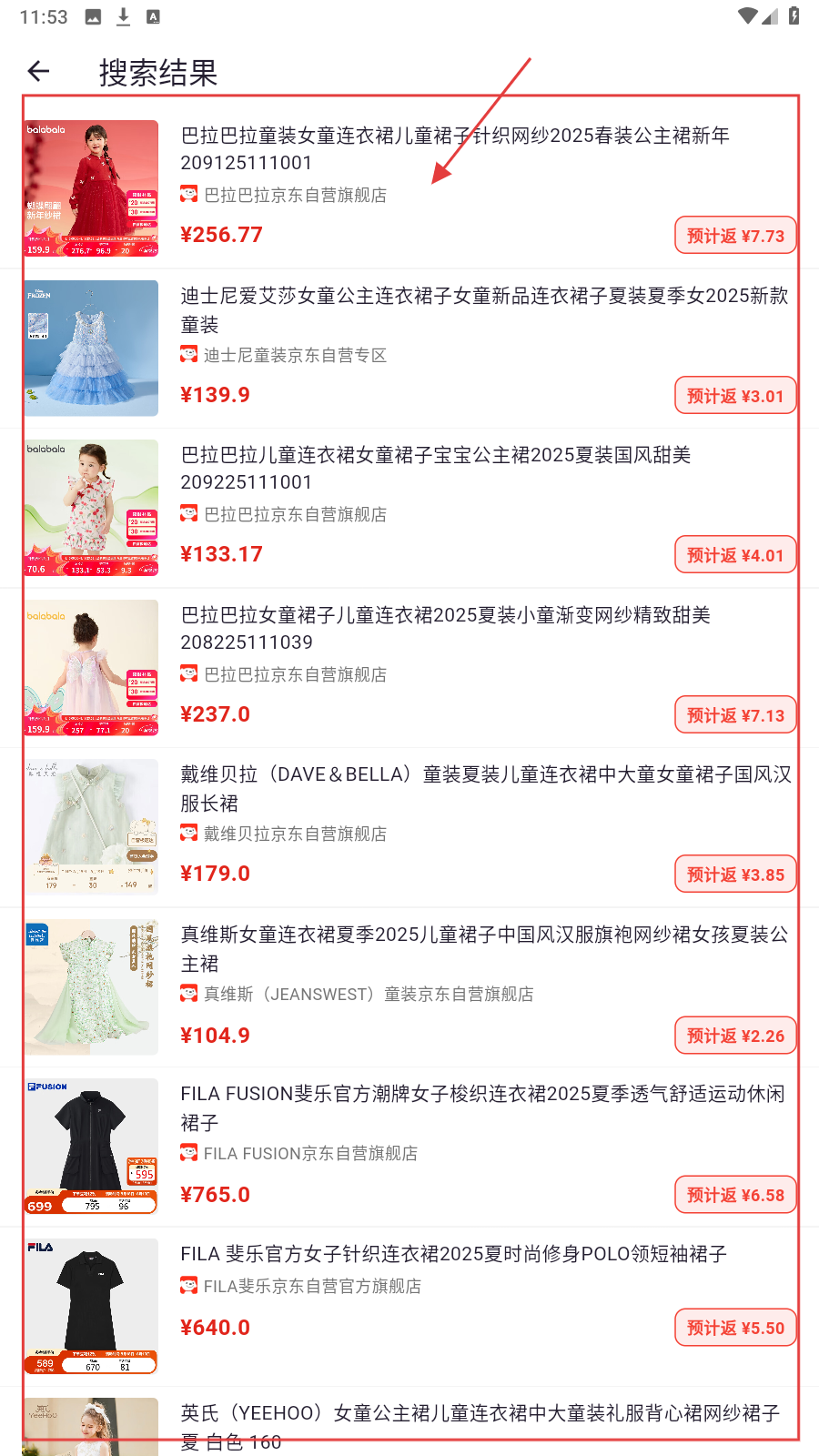The height and width of the screenshot is (1456, 819).
Task: Go back from the search results
Action: pos(38,71)
